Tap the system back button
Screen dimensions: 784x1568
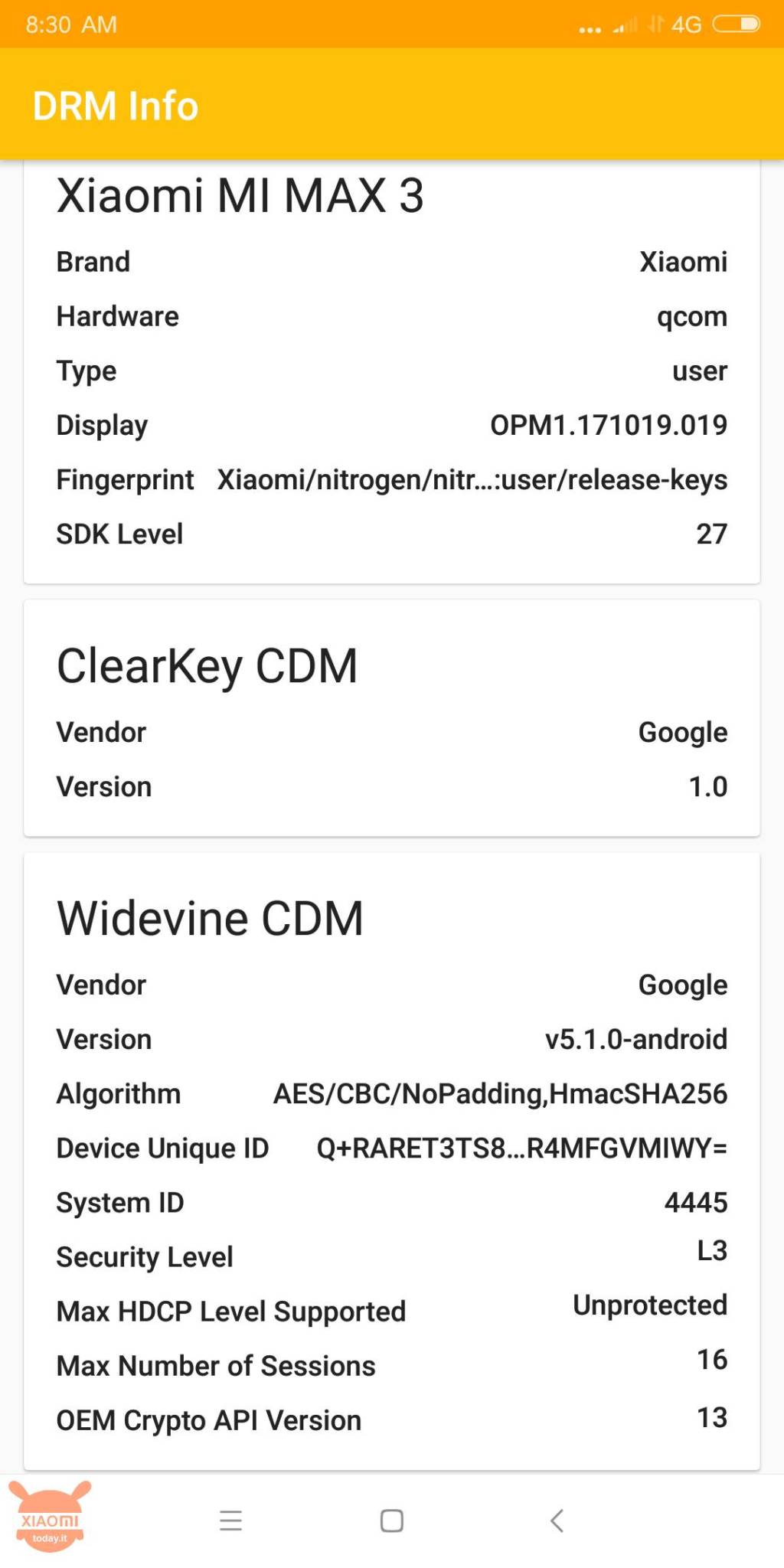coord(557,1521)
